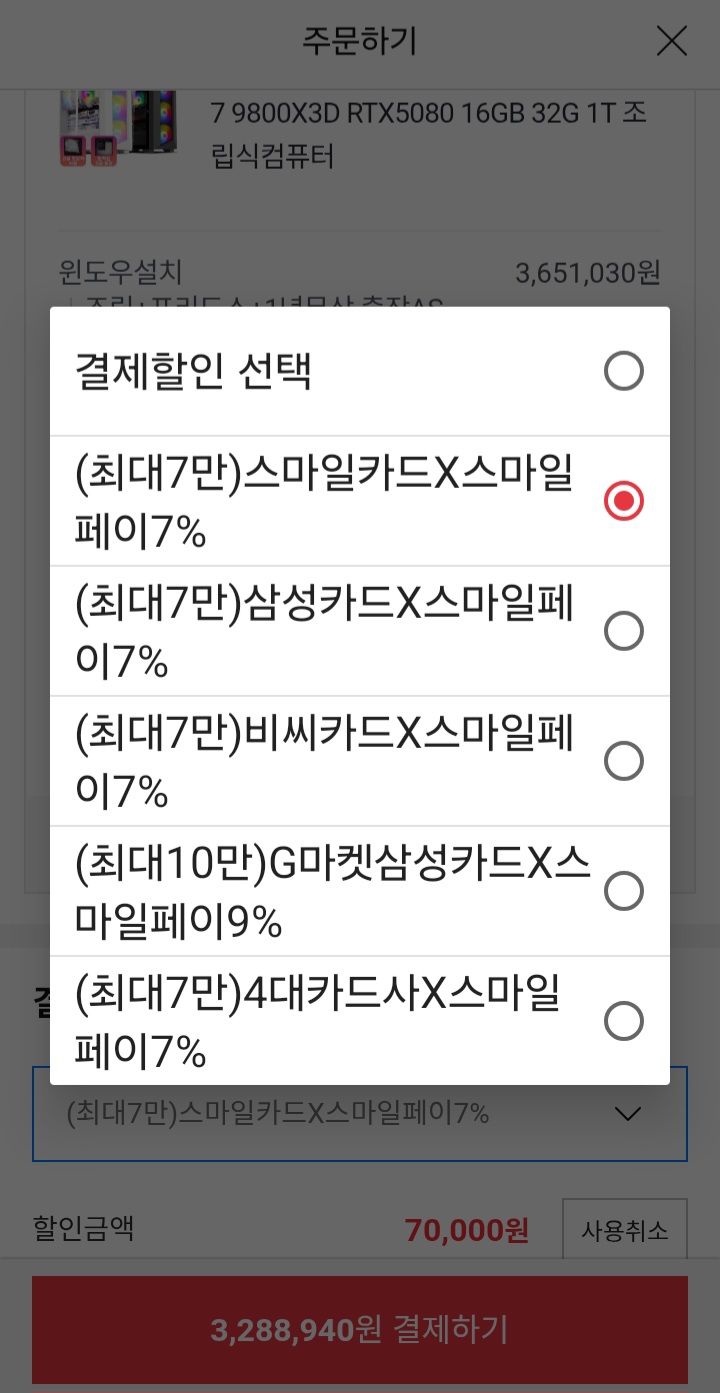Close the 주문하기 order overlay

click(x=671, y=42)
